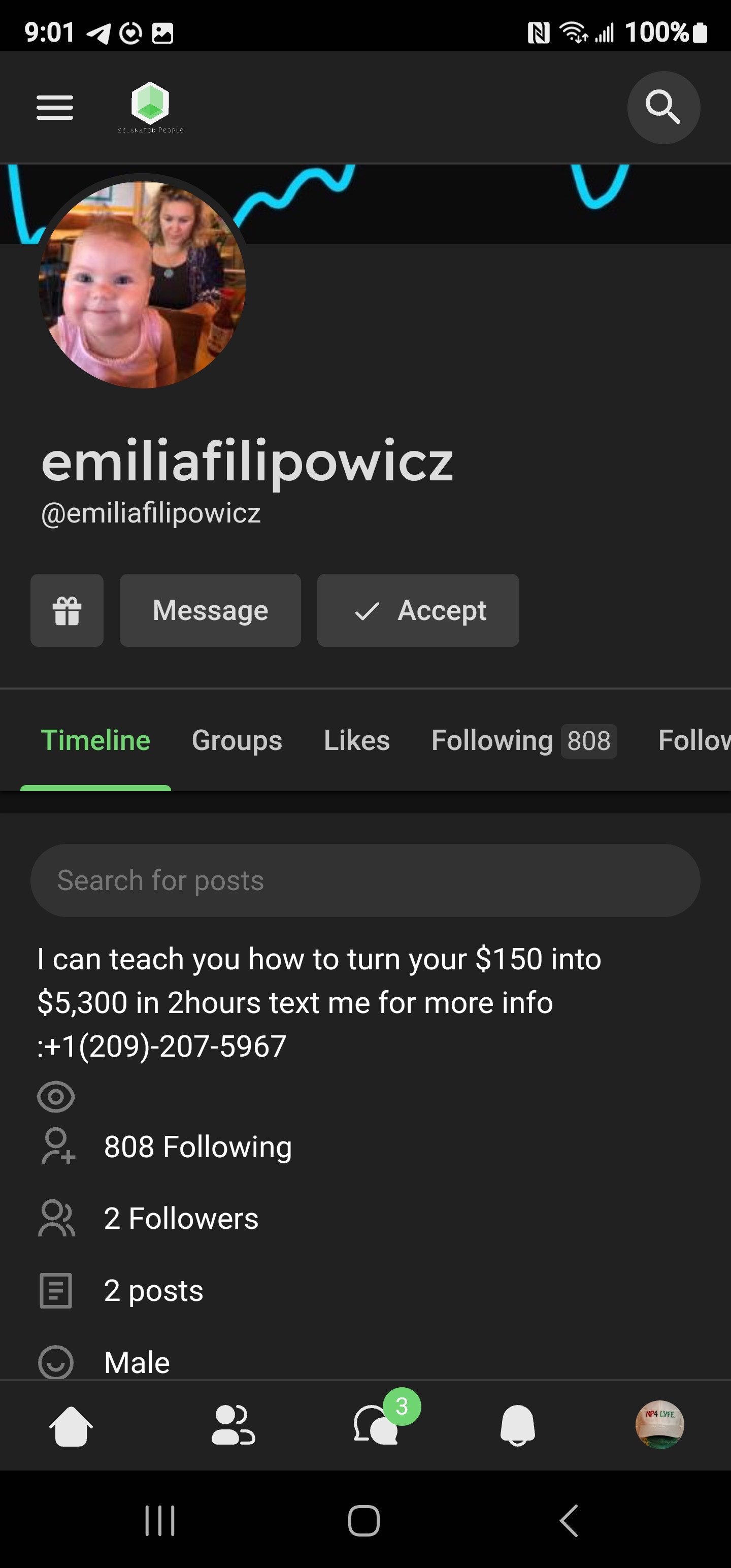Send a gift to emiliafilipowicz
The height and width of the screenshot is (1568, 731).
[x=67, y=610]
